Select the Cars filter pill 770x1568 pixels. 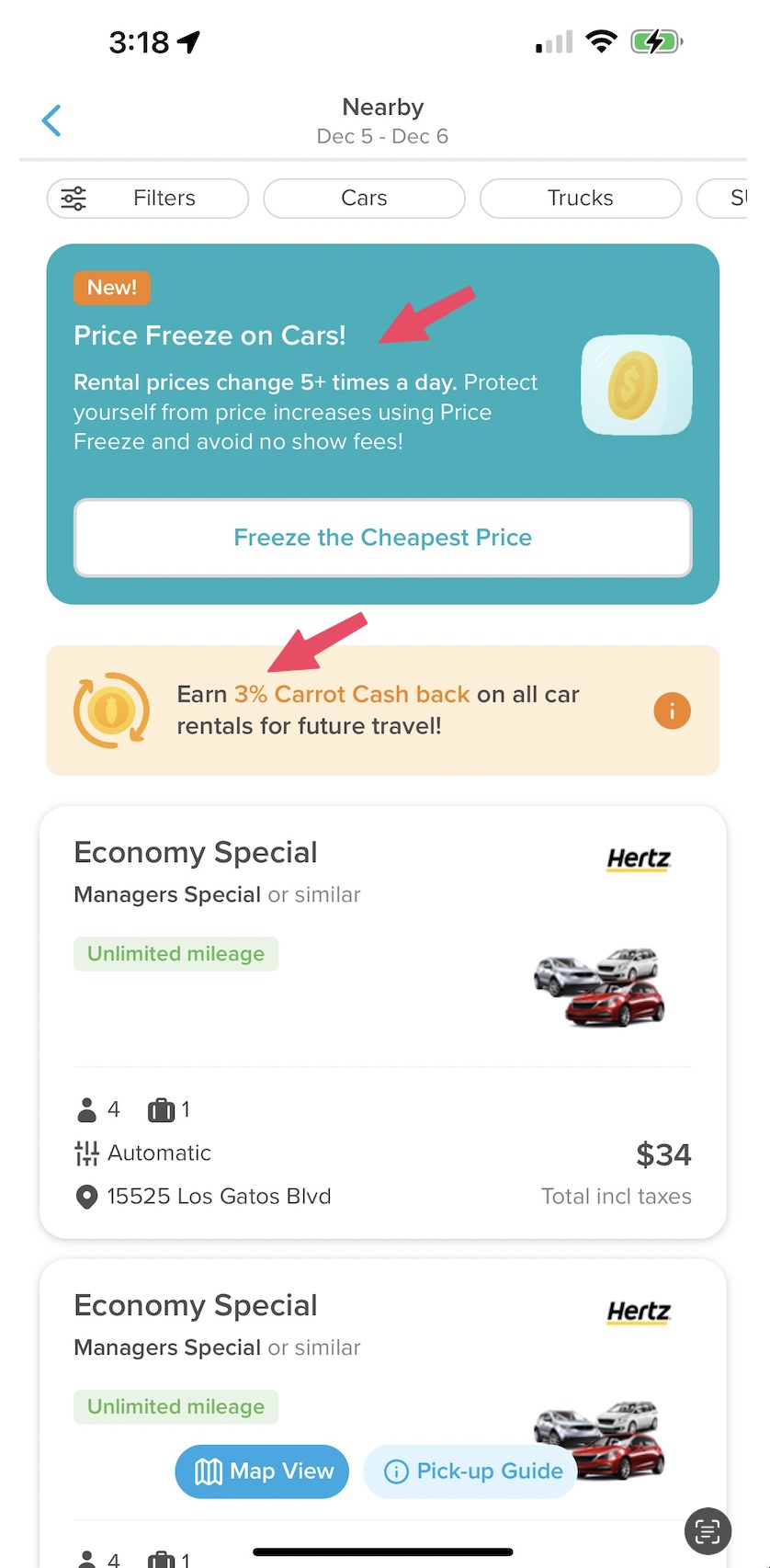(364, 198)
